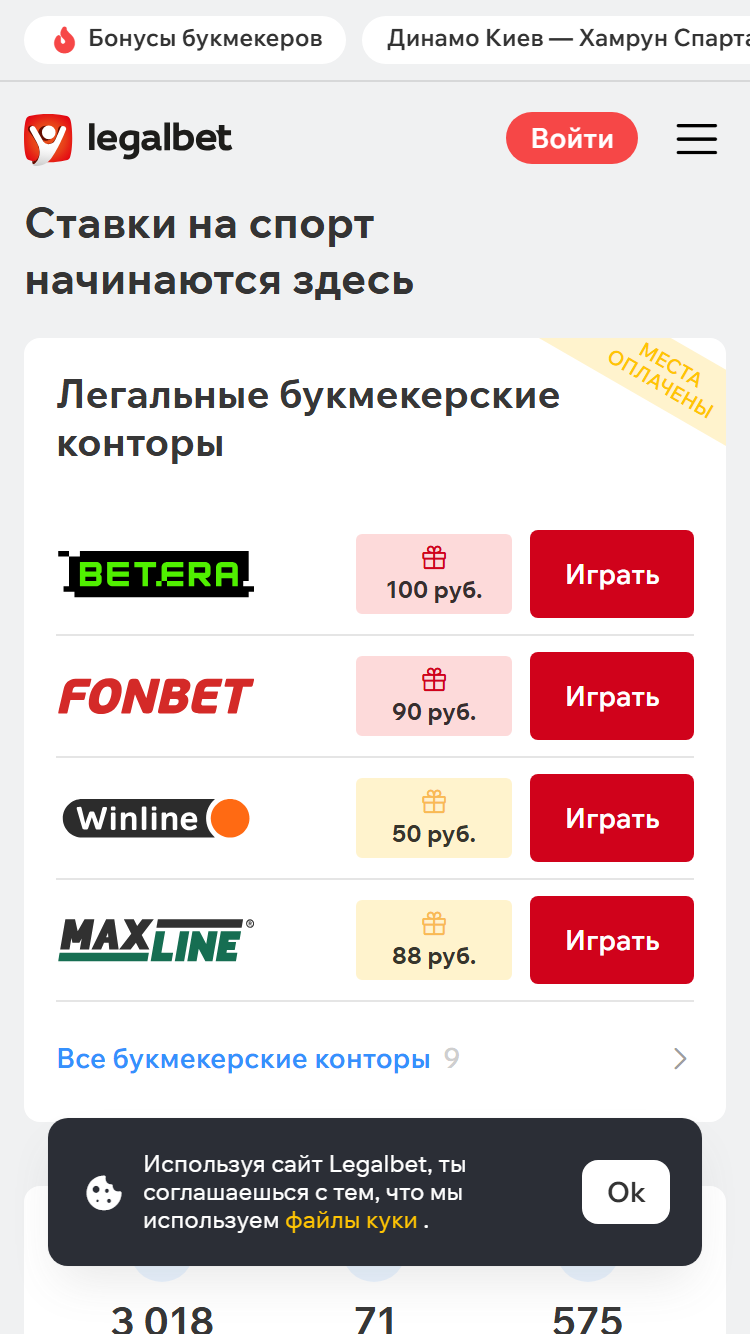This screenshot has width=750, height=1334.
Task: Tap Играть next to Maxline
Action: click(612, 940)
